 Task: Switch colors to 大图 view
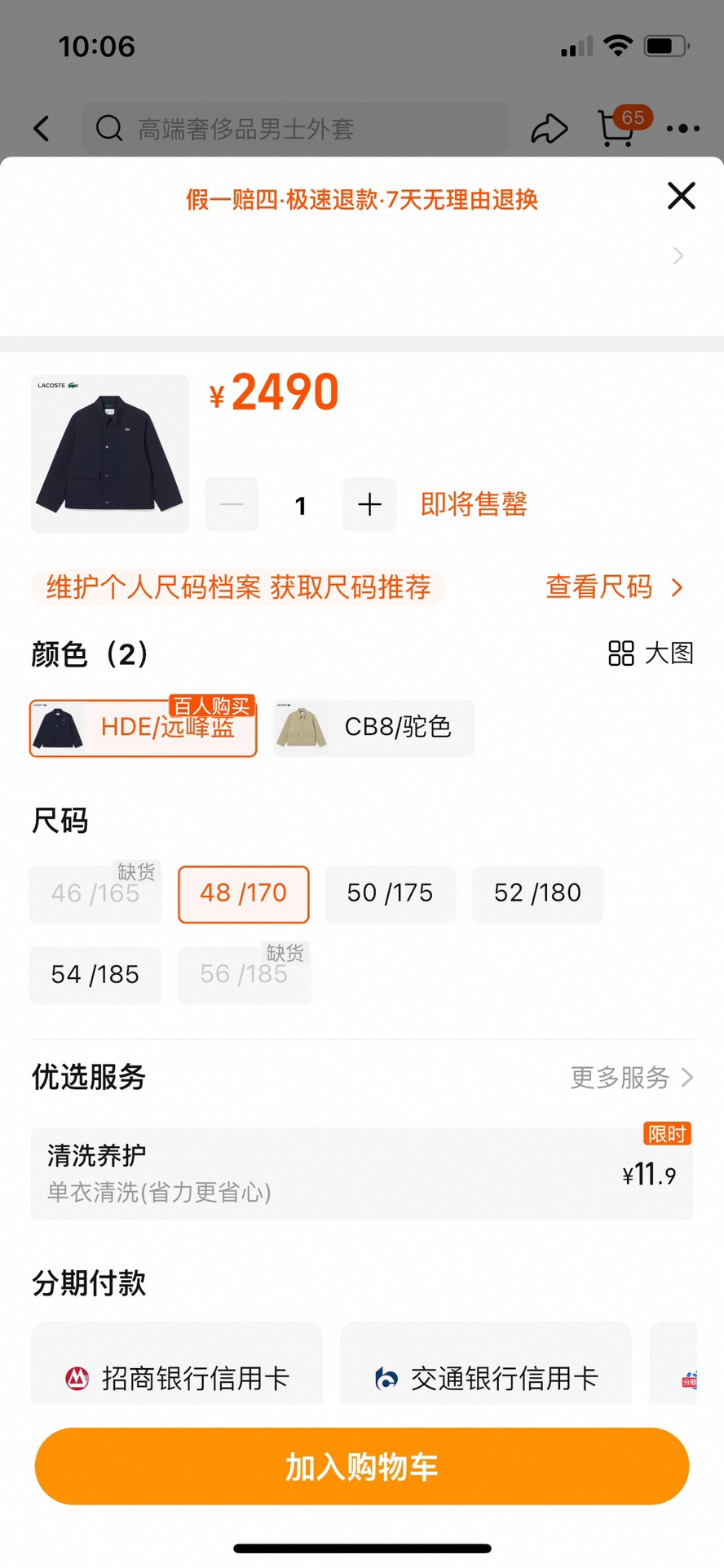tap(651, 653)
